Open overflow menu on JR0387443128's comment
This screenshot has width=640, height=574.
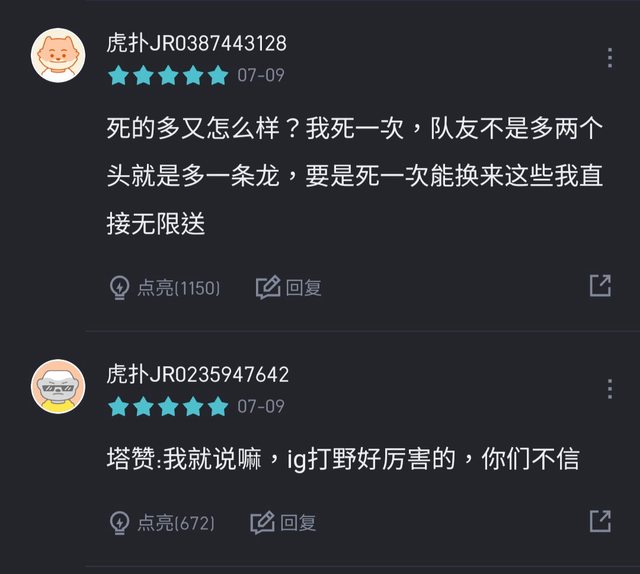tap(609, 57)
